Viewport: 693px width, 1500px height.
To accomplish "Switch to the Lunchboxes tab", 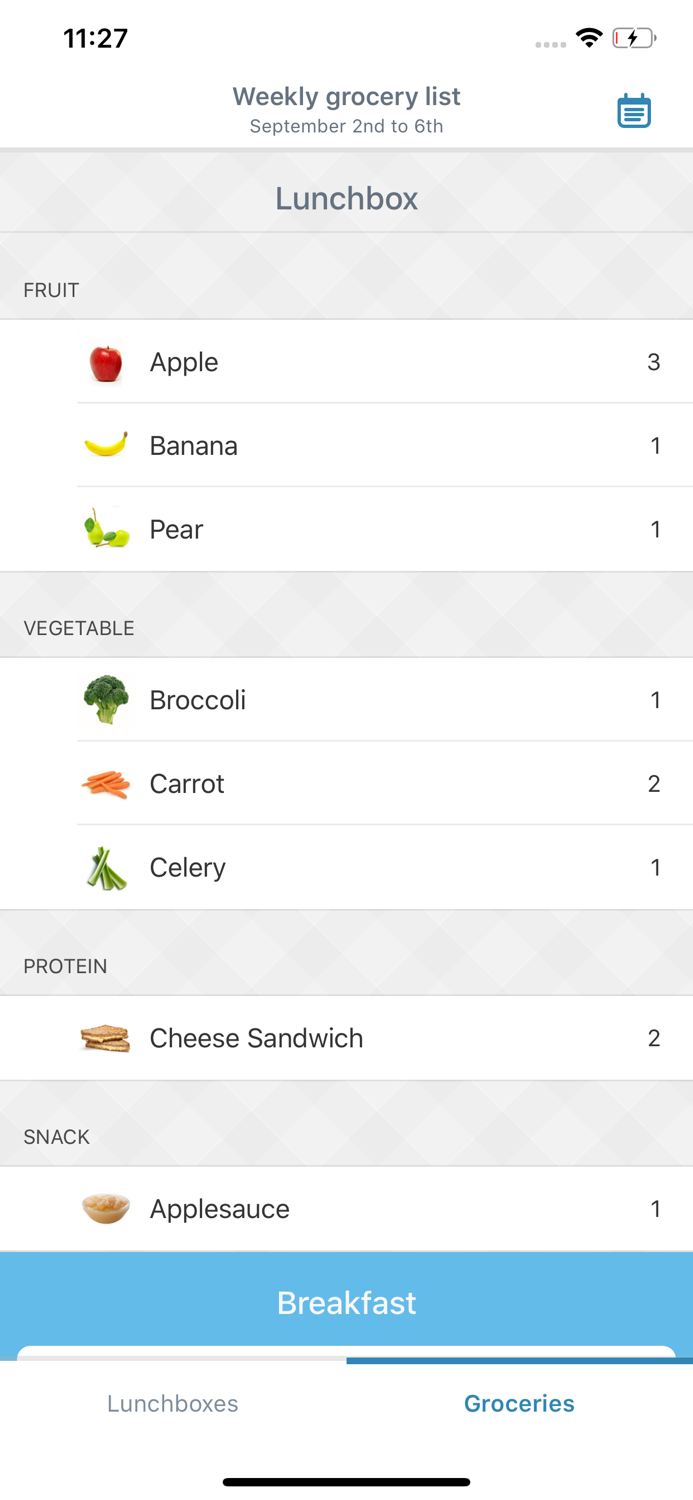I will click(173, 1403).
